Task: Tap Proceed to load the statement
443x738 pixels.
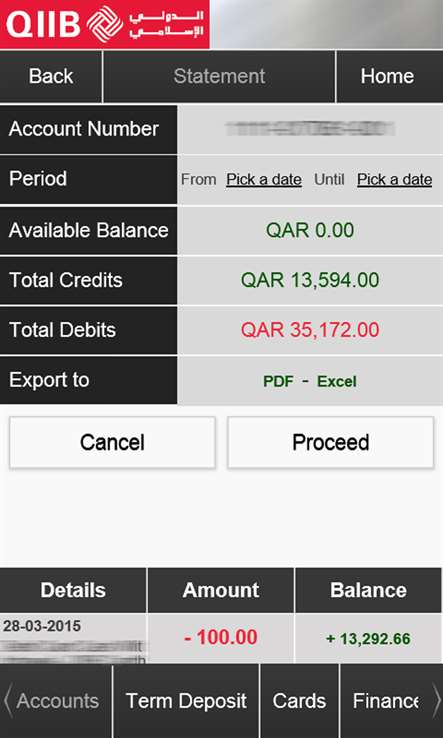Action: (x=330, y=442)
